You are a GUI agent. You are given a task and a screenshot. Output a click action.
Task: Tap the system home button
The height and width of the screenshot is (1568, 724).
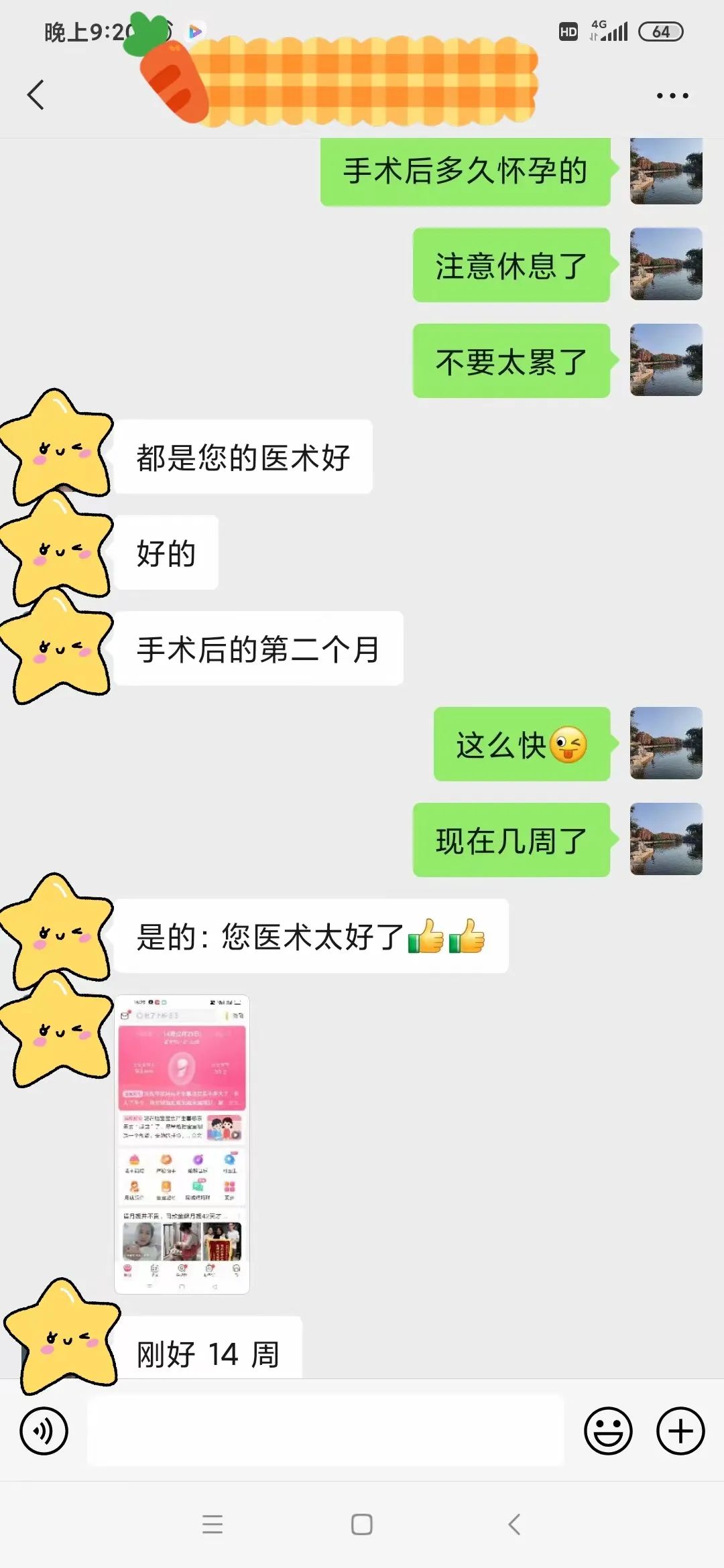pos(361,1524)
